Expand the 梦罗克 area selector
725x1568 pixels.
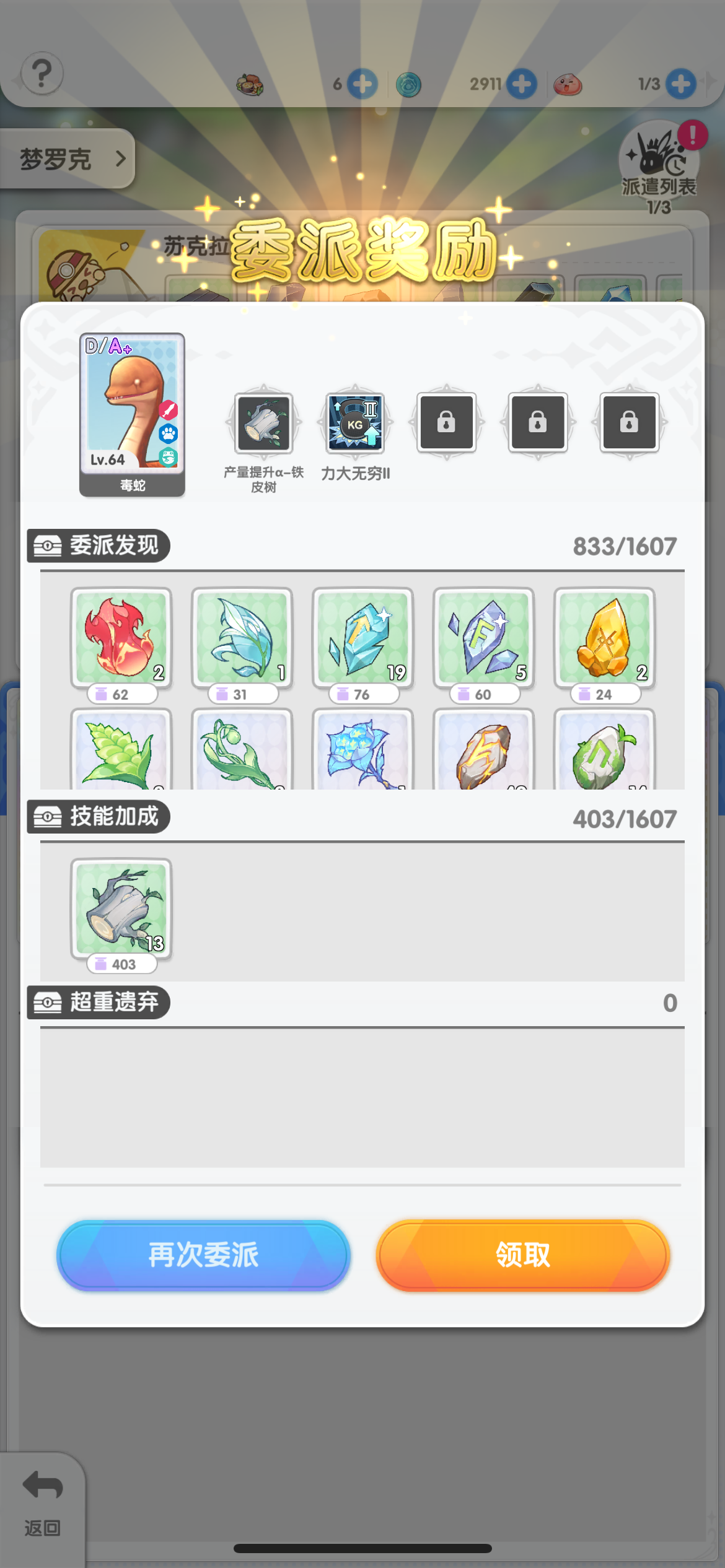(68, 159)
